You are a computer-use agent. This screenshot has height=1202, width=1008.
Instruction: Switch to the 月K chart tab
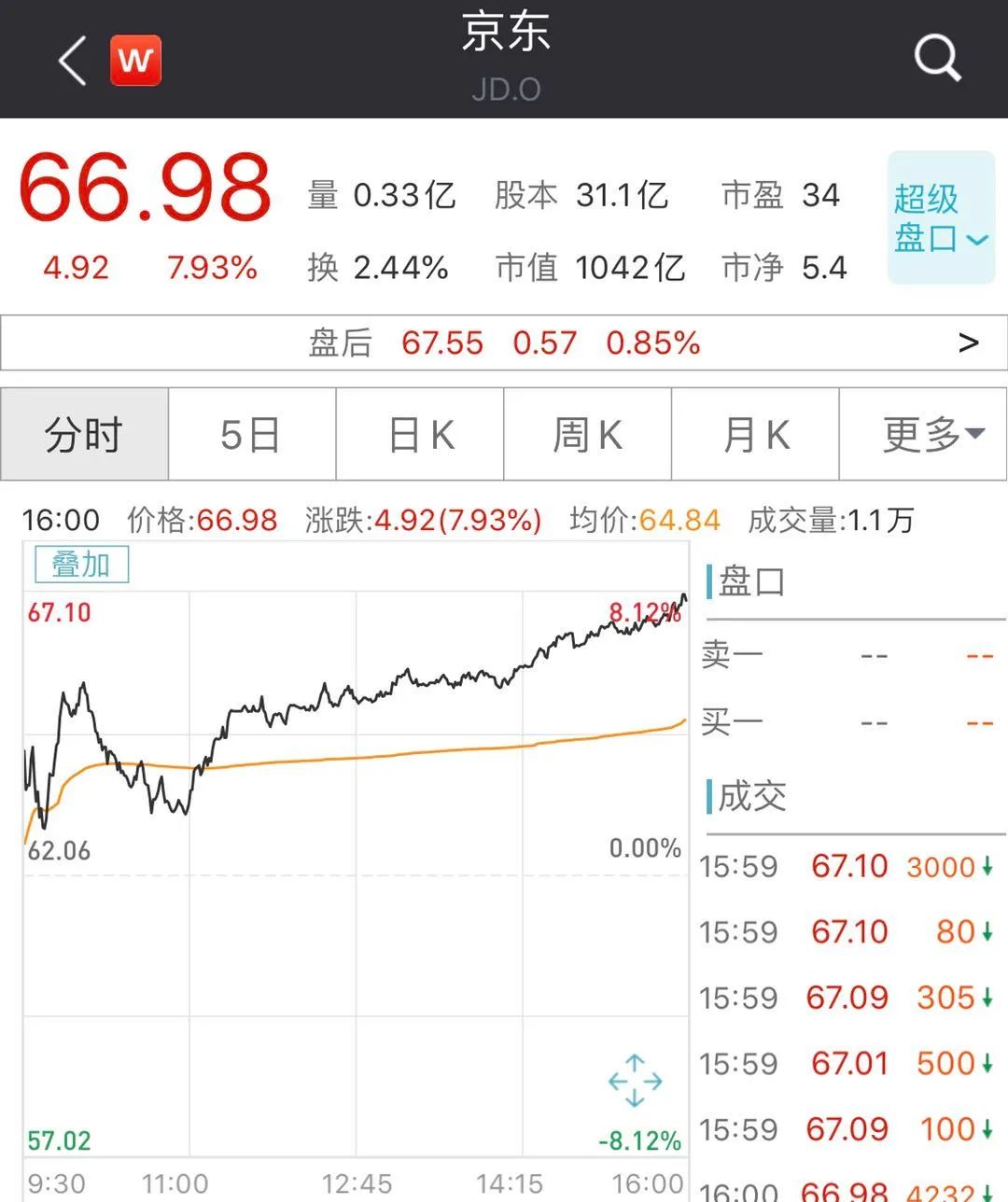pos(756,435)
